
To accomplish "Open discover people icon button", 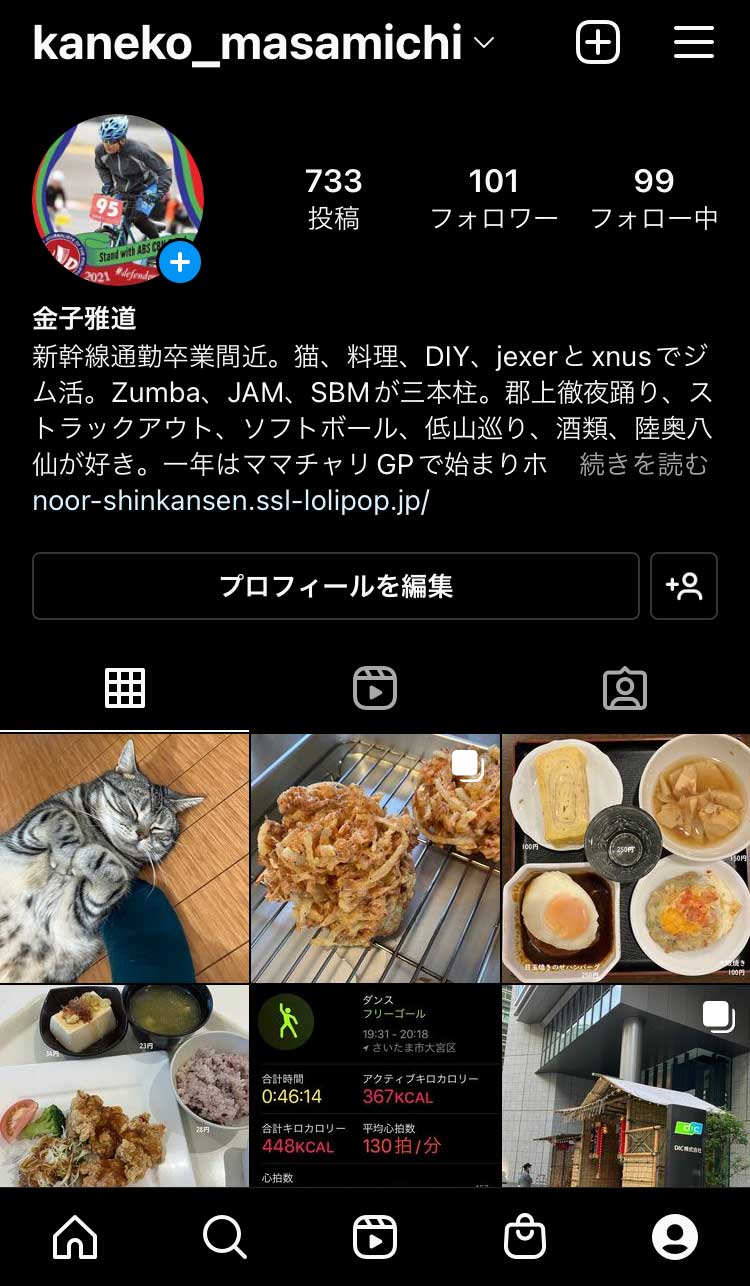I will [684, 586].
